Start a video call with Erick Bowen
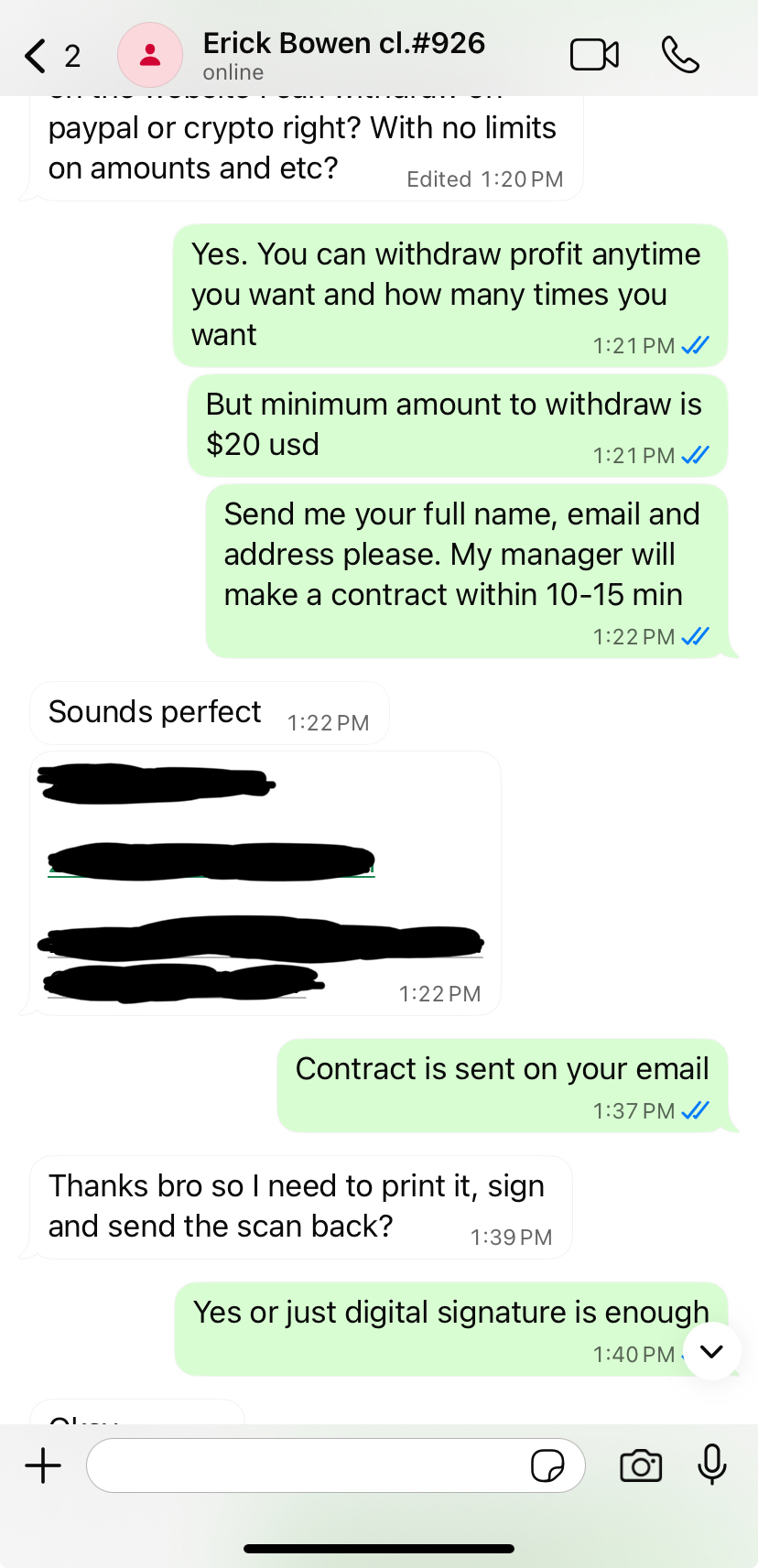 pos(594,55)
